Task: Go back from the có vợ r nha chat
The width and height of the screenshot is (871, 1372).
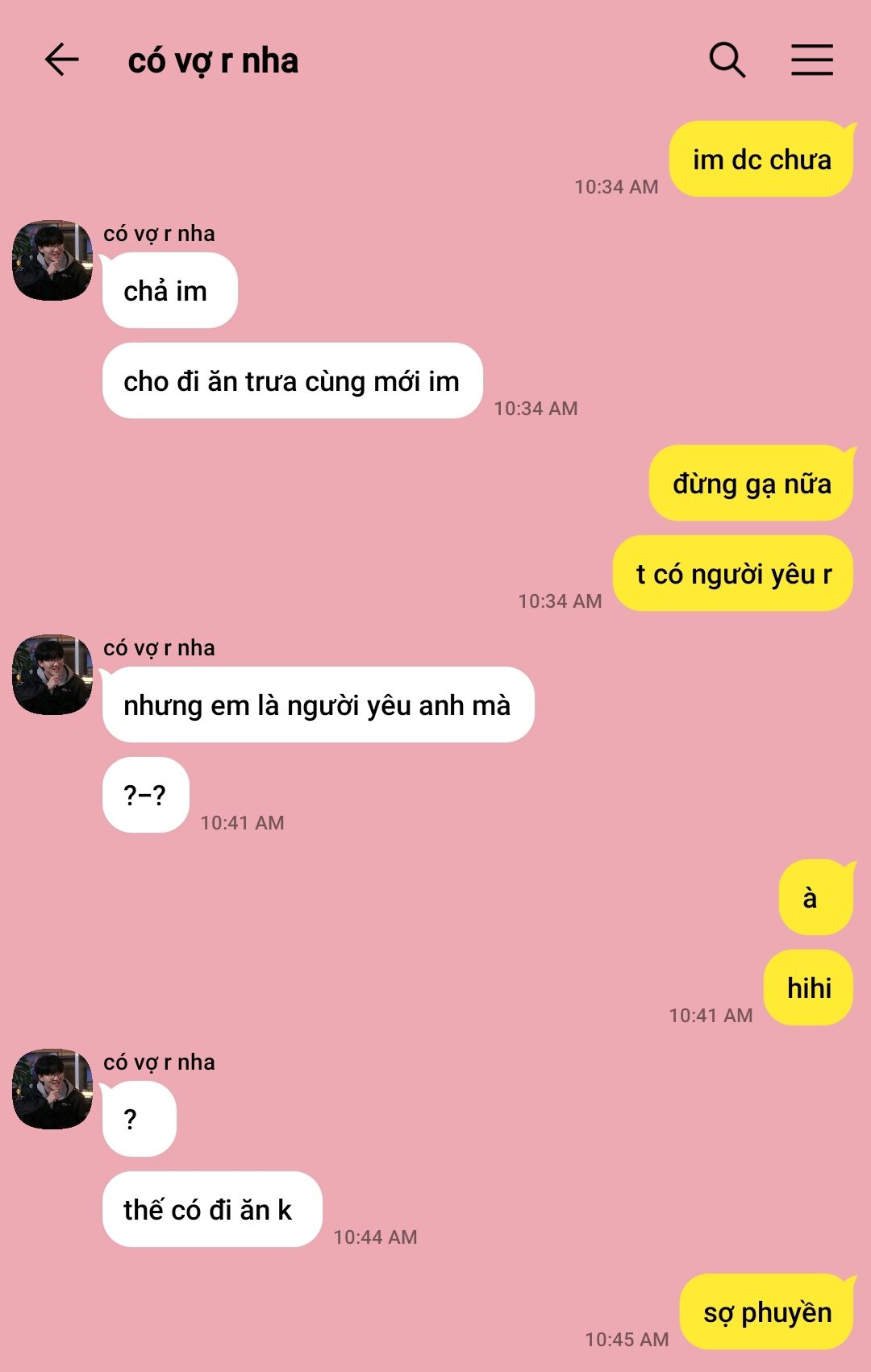Action: (61, 60)
